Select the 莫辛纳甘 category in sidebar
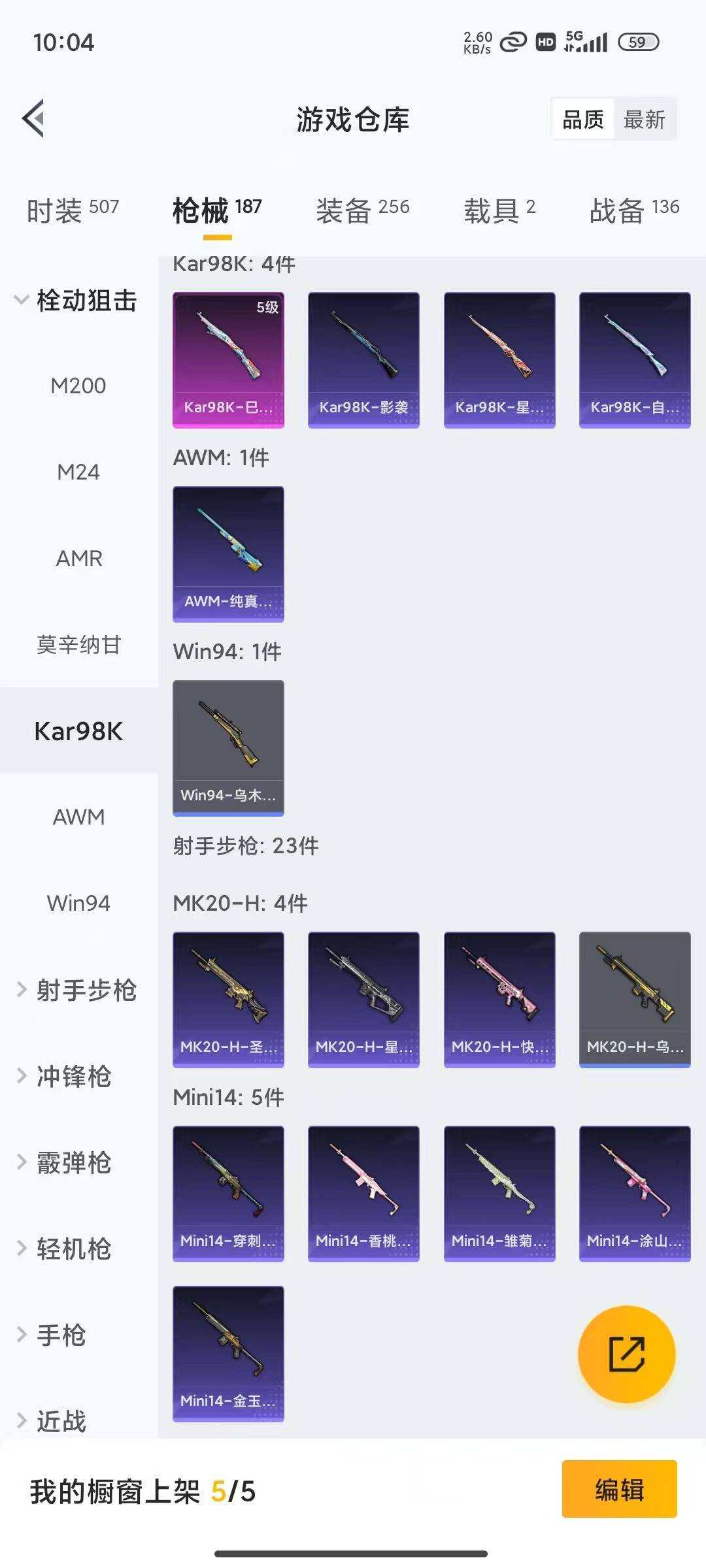This screenshot has width=706, height=1568. pos(78,645)
